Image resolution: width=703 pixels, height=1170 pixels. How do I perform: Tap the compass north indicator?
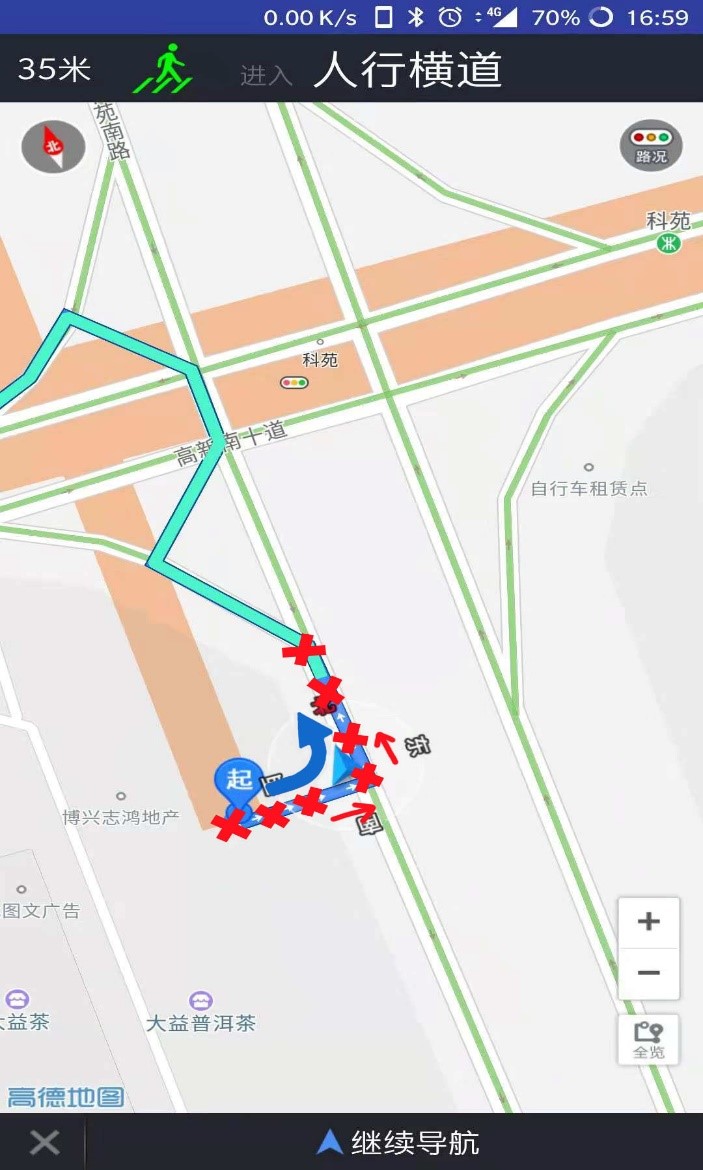pos(53,147)
